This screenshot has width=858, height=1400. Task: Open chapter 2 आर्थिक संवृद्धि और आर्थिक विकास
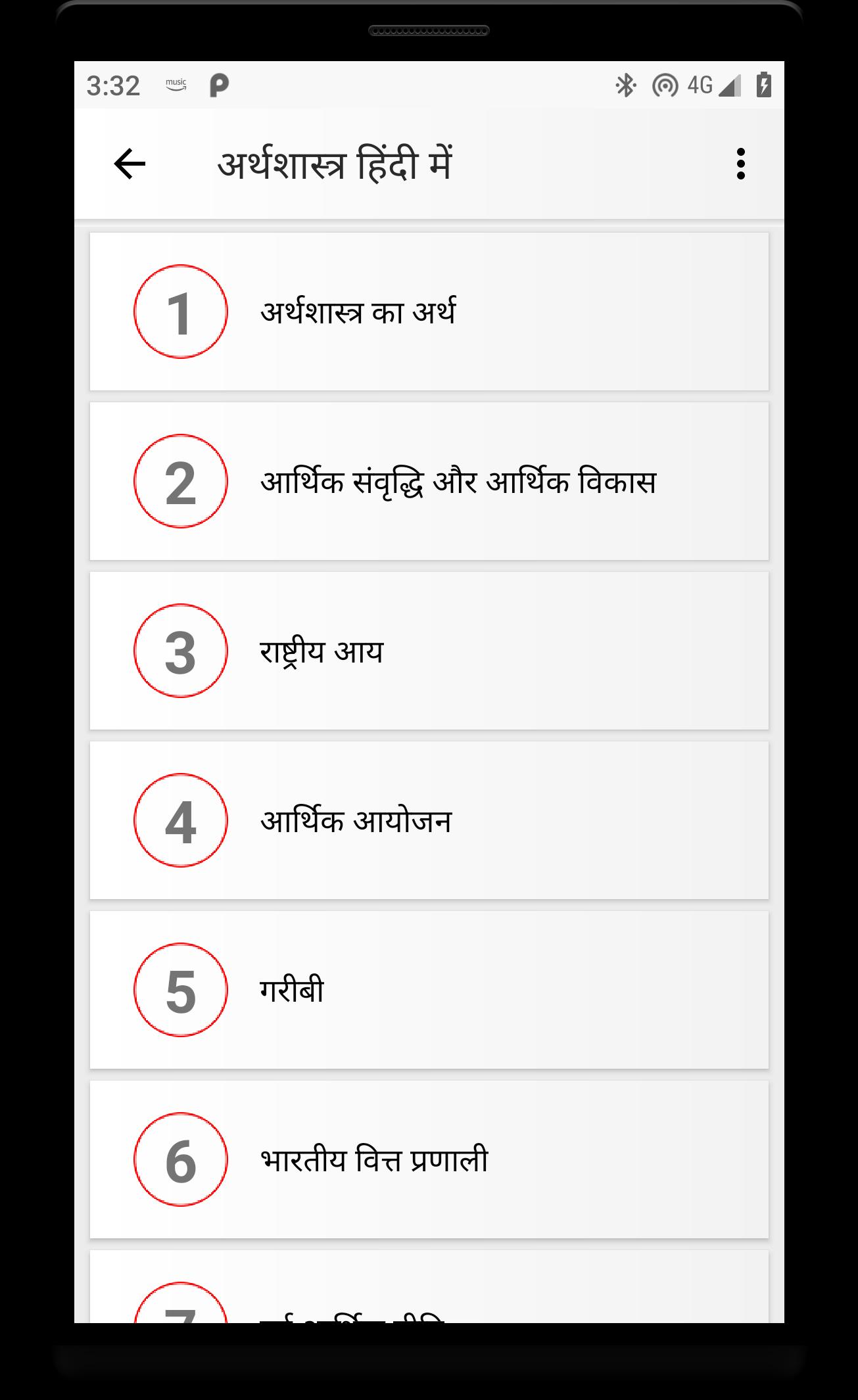(429, 481)
